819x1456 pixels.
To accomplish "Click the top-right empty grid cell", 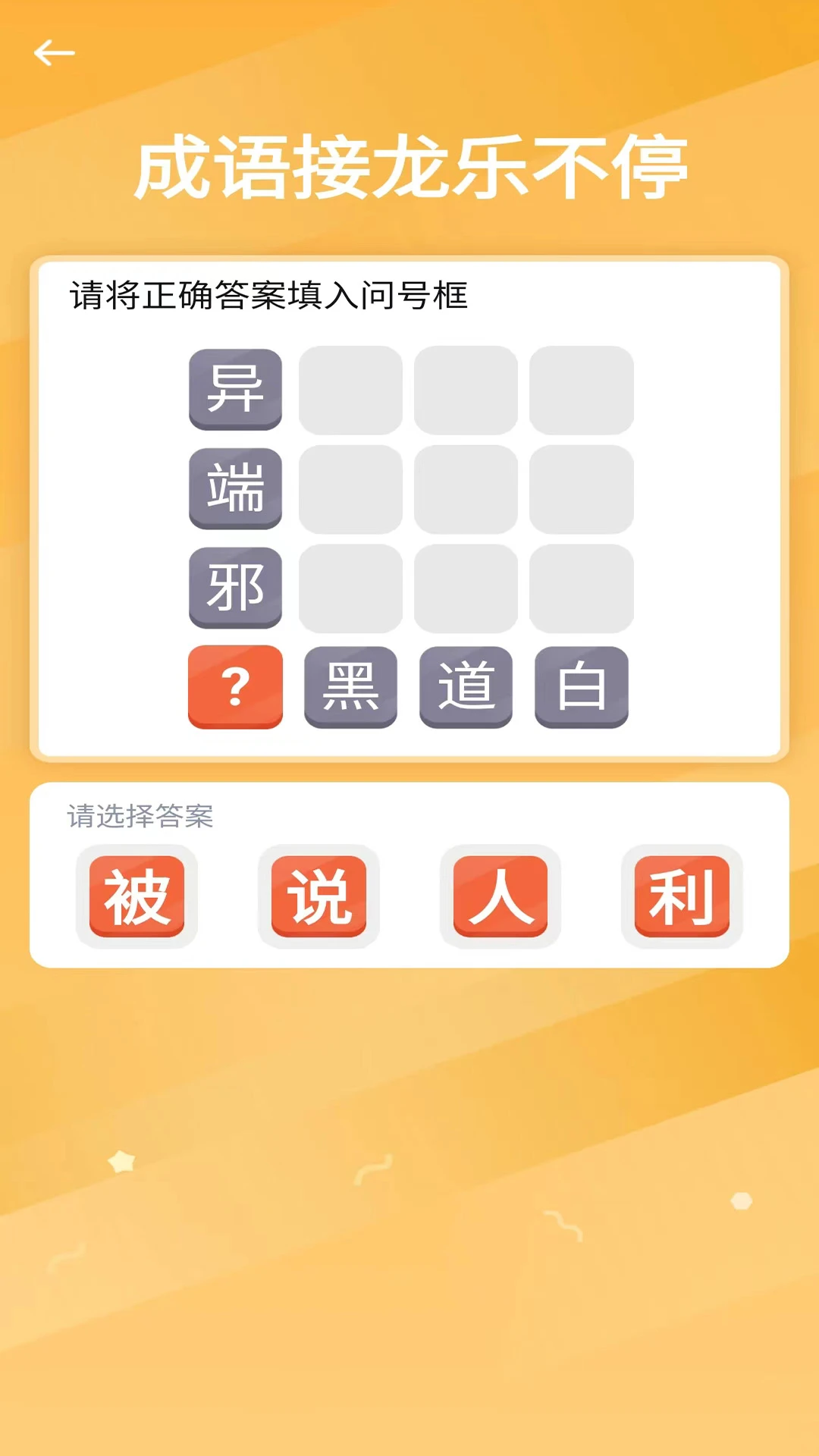I will (581, 389).
